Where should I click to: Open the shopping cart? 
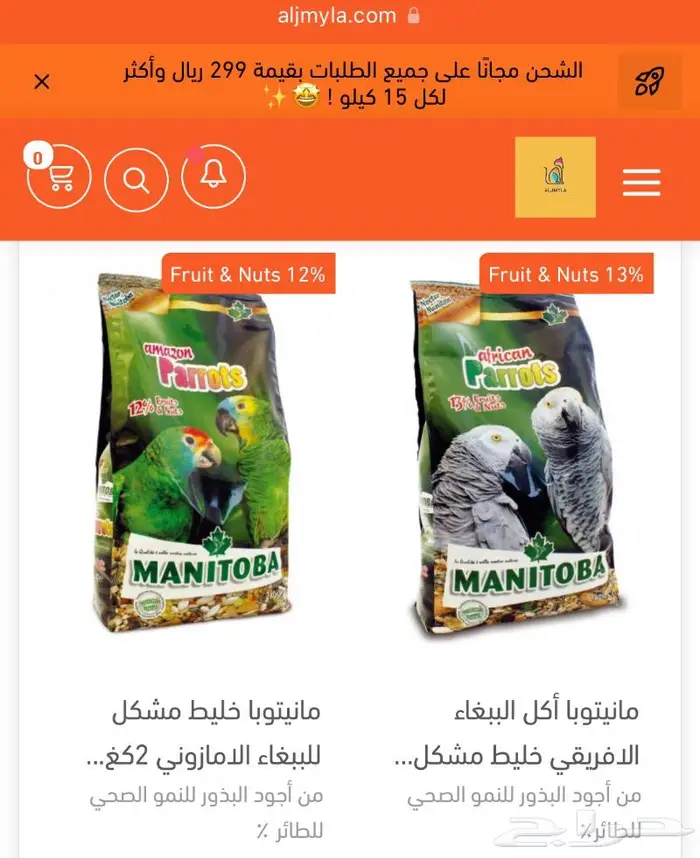tap(59, 178)
